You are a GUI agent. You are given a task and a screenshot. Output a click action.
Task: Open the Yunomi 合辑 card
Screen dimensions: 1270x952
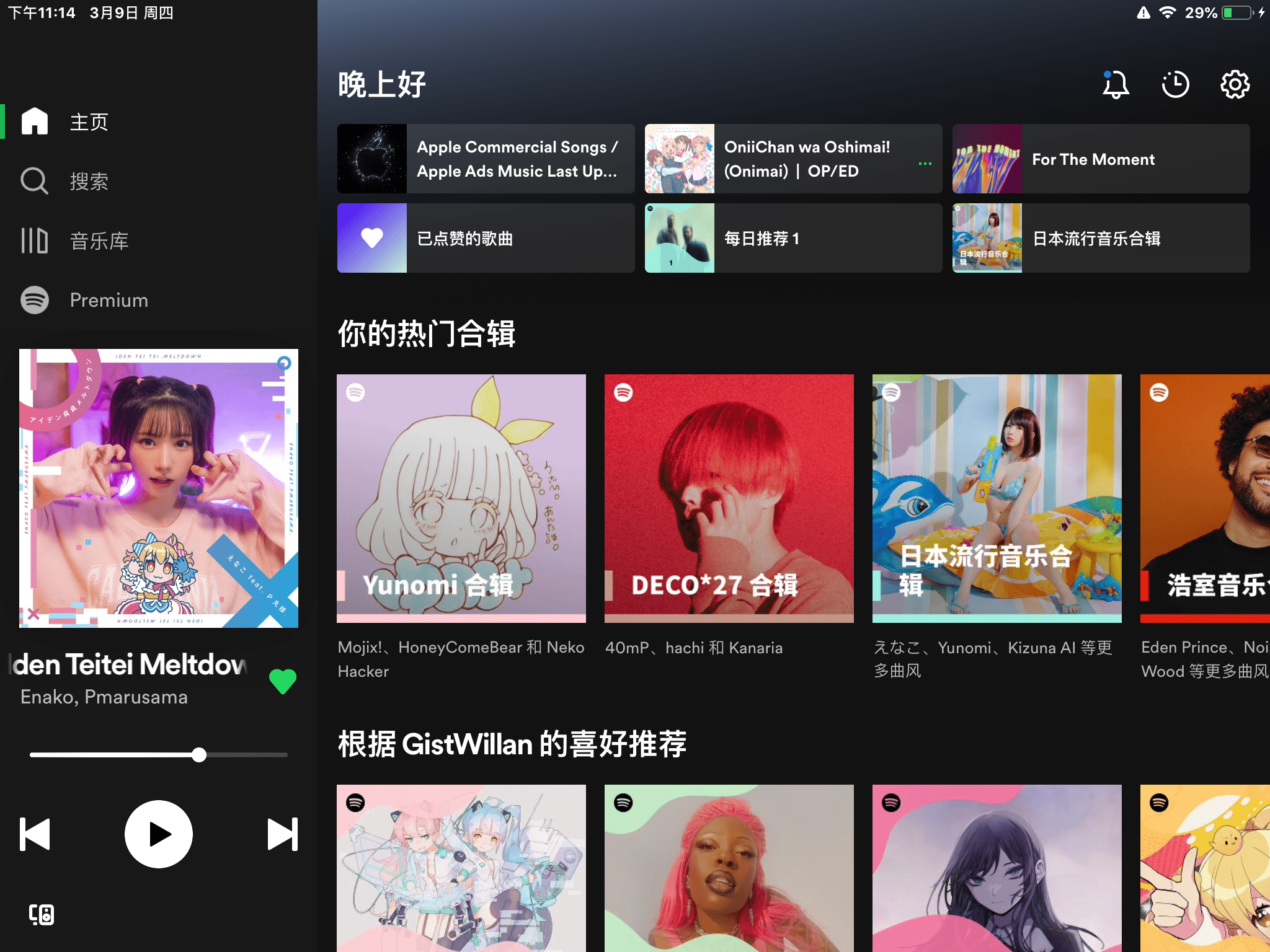click(x=461, y=498)
